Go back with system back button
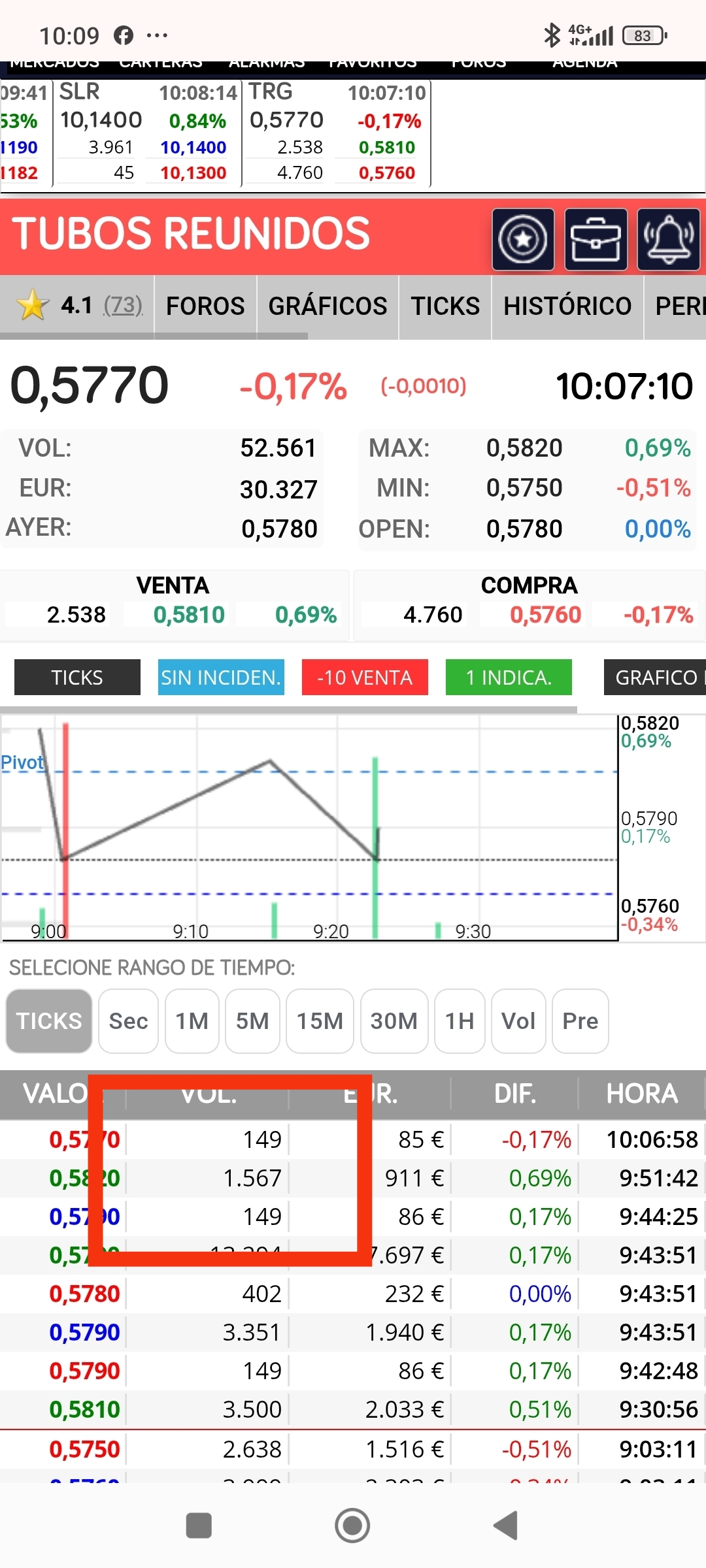Screen dimensions: 706x1568 point(505,1526)
